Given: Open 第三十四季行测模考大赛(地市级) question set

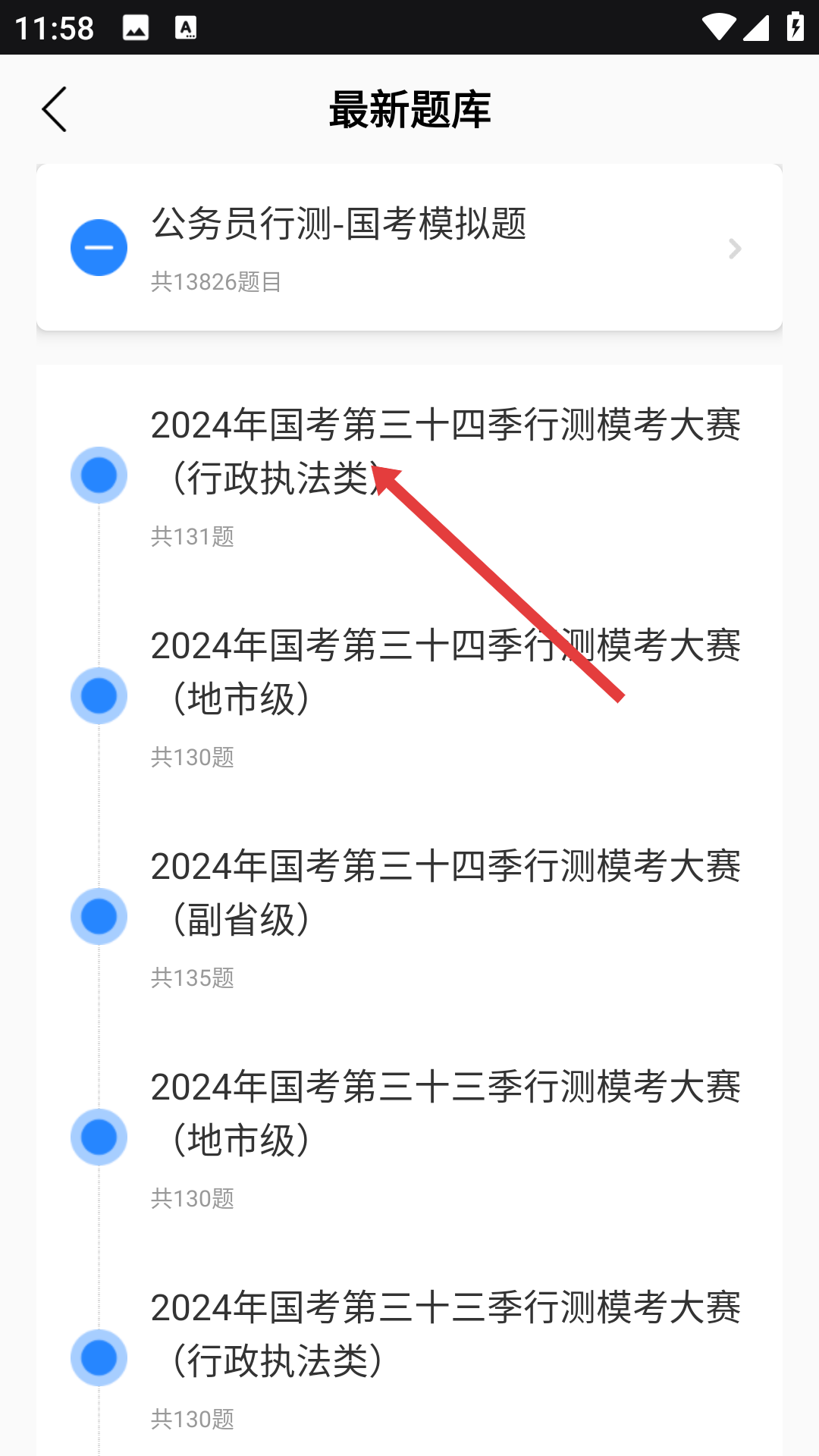Looking at the screenshot, I should point(409,696).
